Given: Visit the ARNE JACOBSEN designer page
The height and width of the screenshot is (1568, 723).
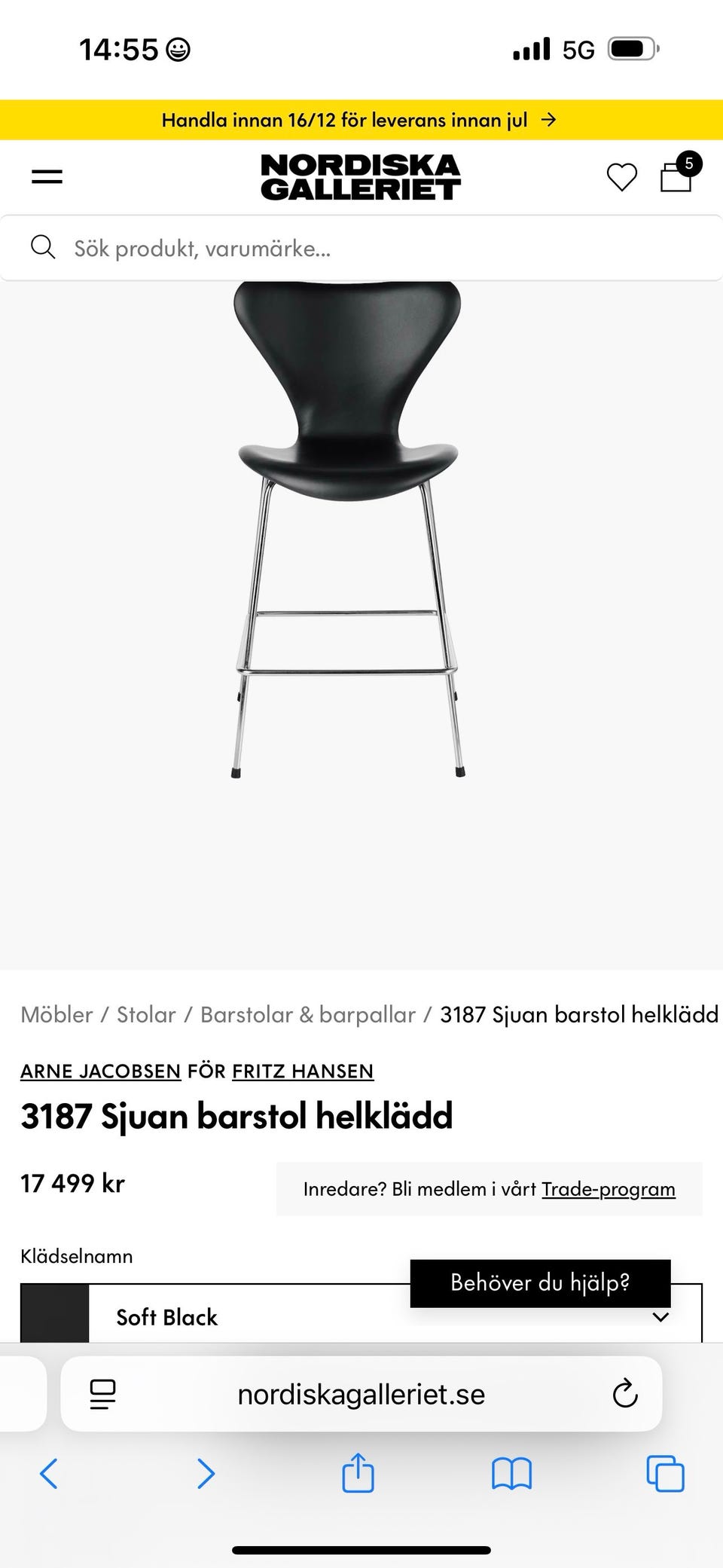Looking at the screenshot, I should (x=99, y=1071).
